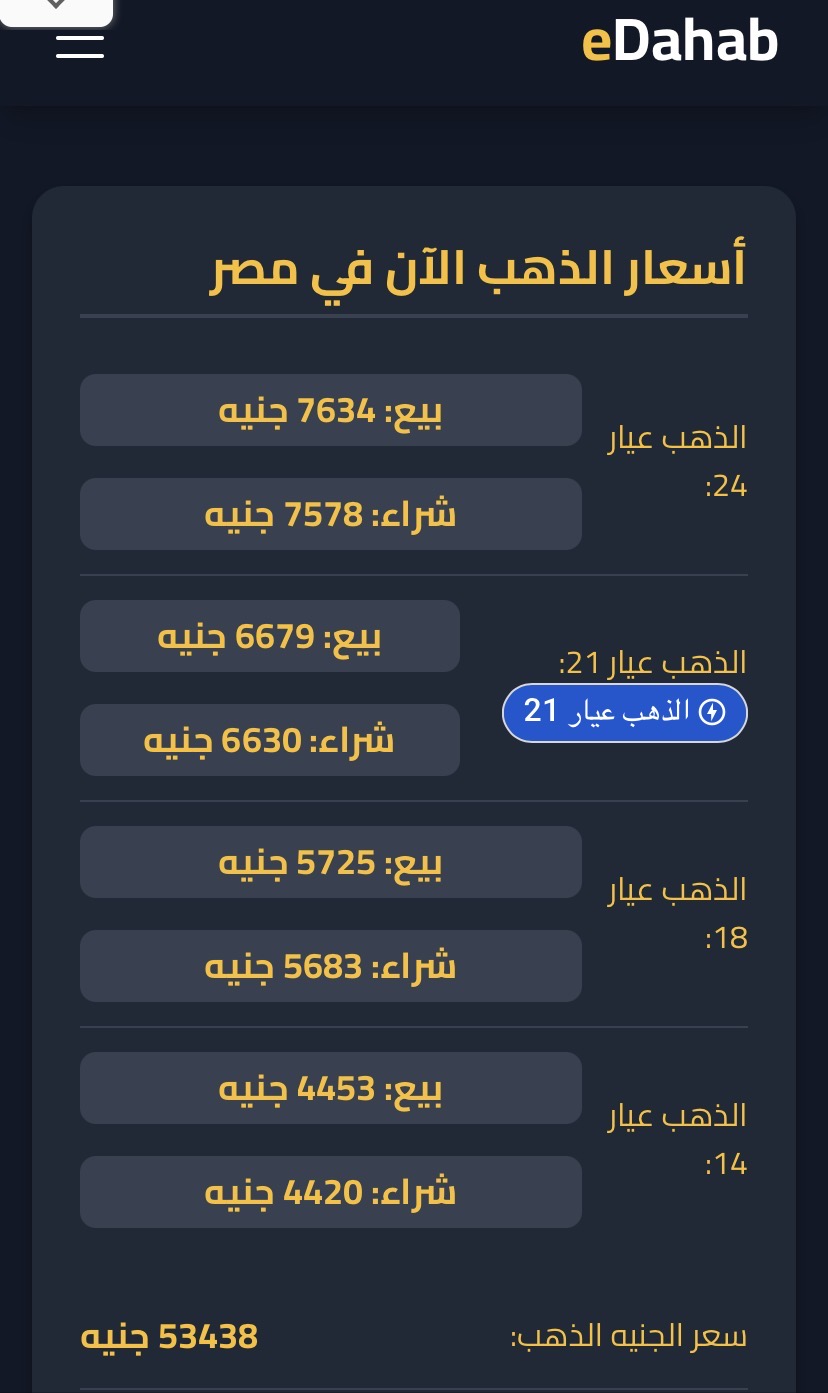Viewport: 828px width, 1393px height.
Task: Go to the eDahab home logo
Action: click(679, 42)
